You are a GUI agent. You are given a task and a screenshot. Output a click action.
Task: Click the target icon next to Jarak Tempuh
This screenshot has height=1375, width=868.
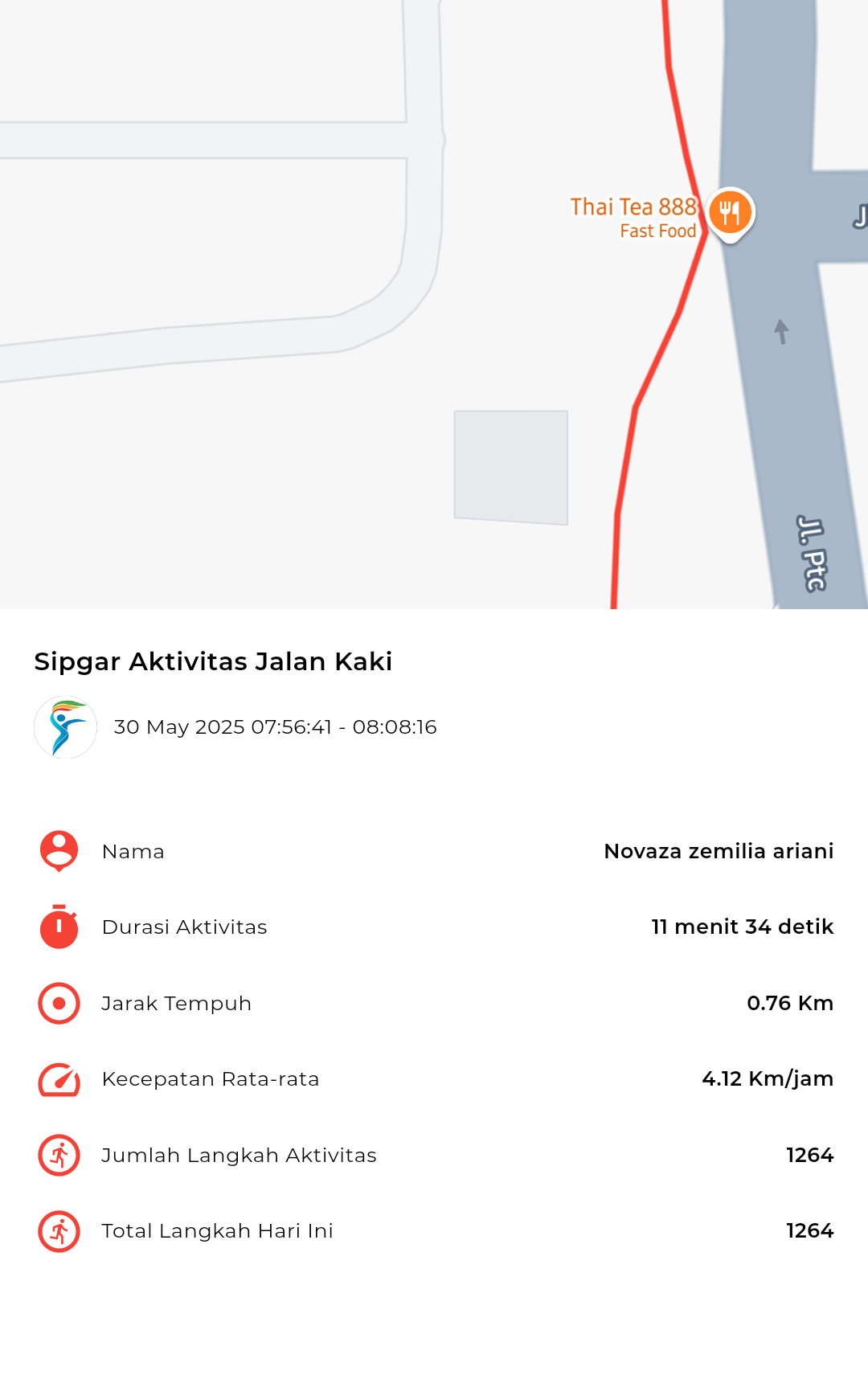57,1002
